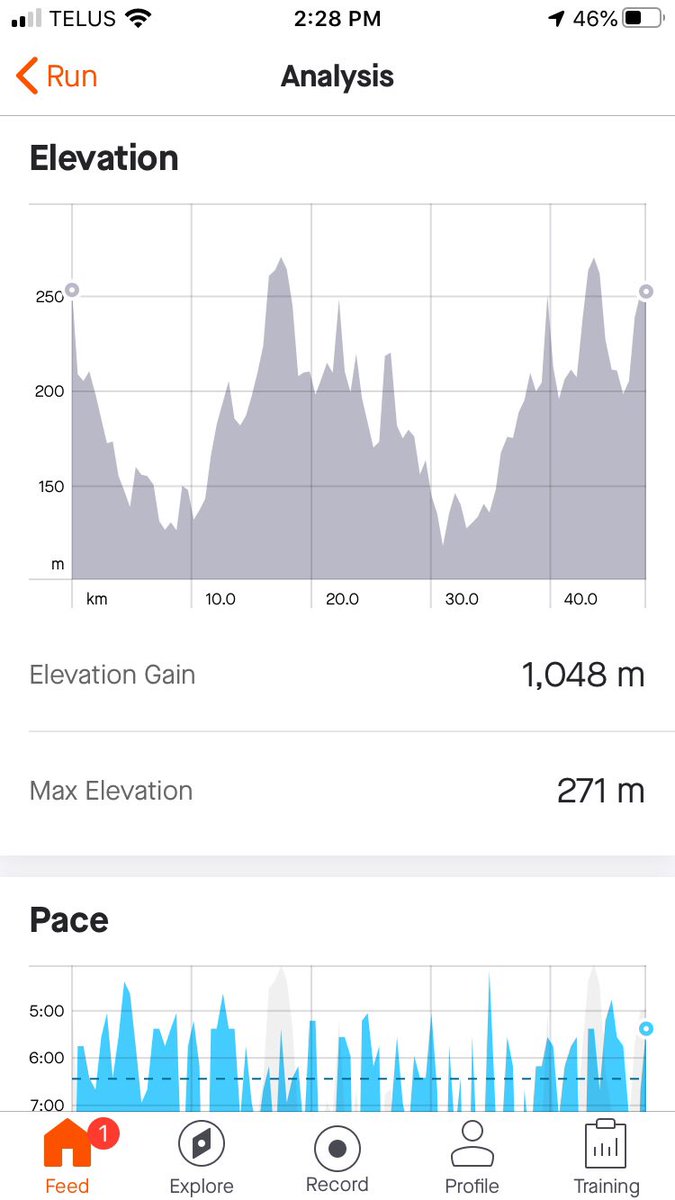Switch to the Explore tab

pyautogui.click(x=201, y=1157)
